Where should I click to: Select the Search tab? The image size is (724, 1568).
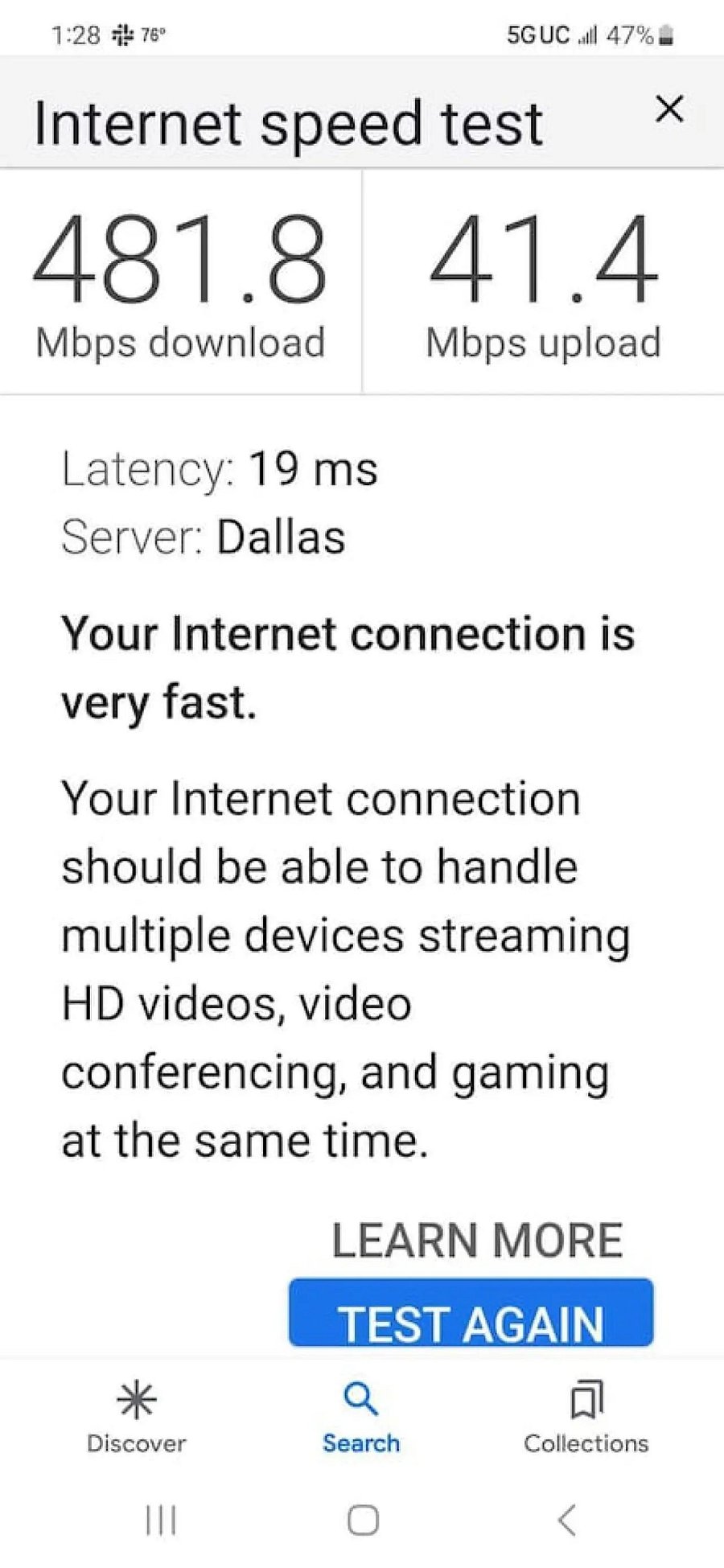tap(361, 1417)
